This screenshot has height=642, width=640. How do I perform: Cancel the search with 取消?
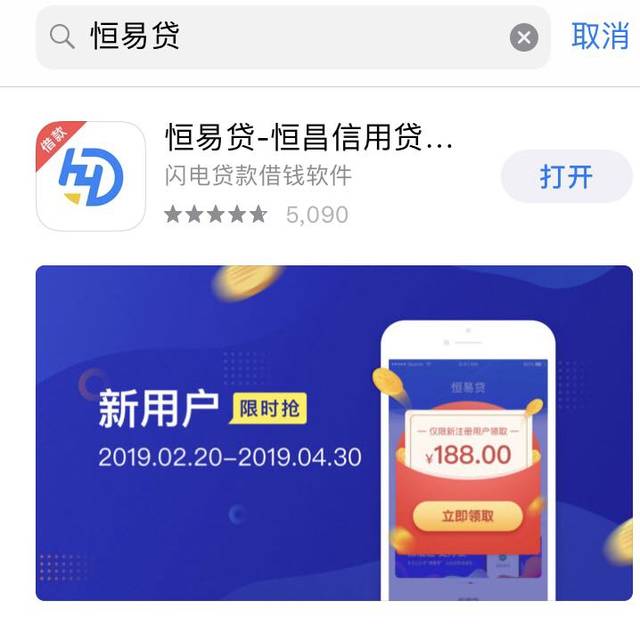[600, 36]
